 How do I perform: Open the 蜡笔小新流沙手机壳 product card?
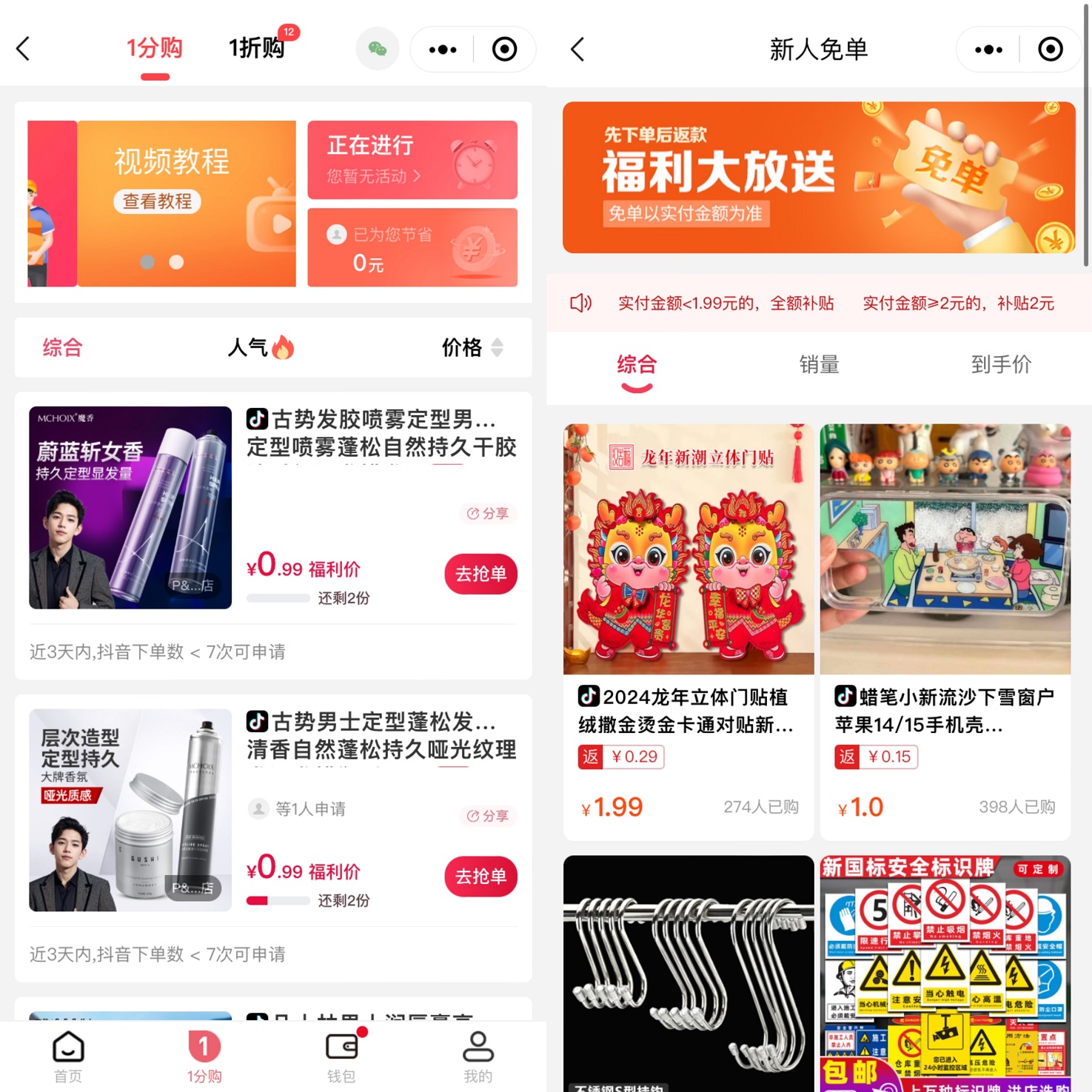(945, 629)
